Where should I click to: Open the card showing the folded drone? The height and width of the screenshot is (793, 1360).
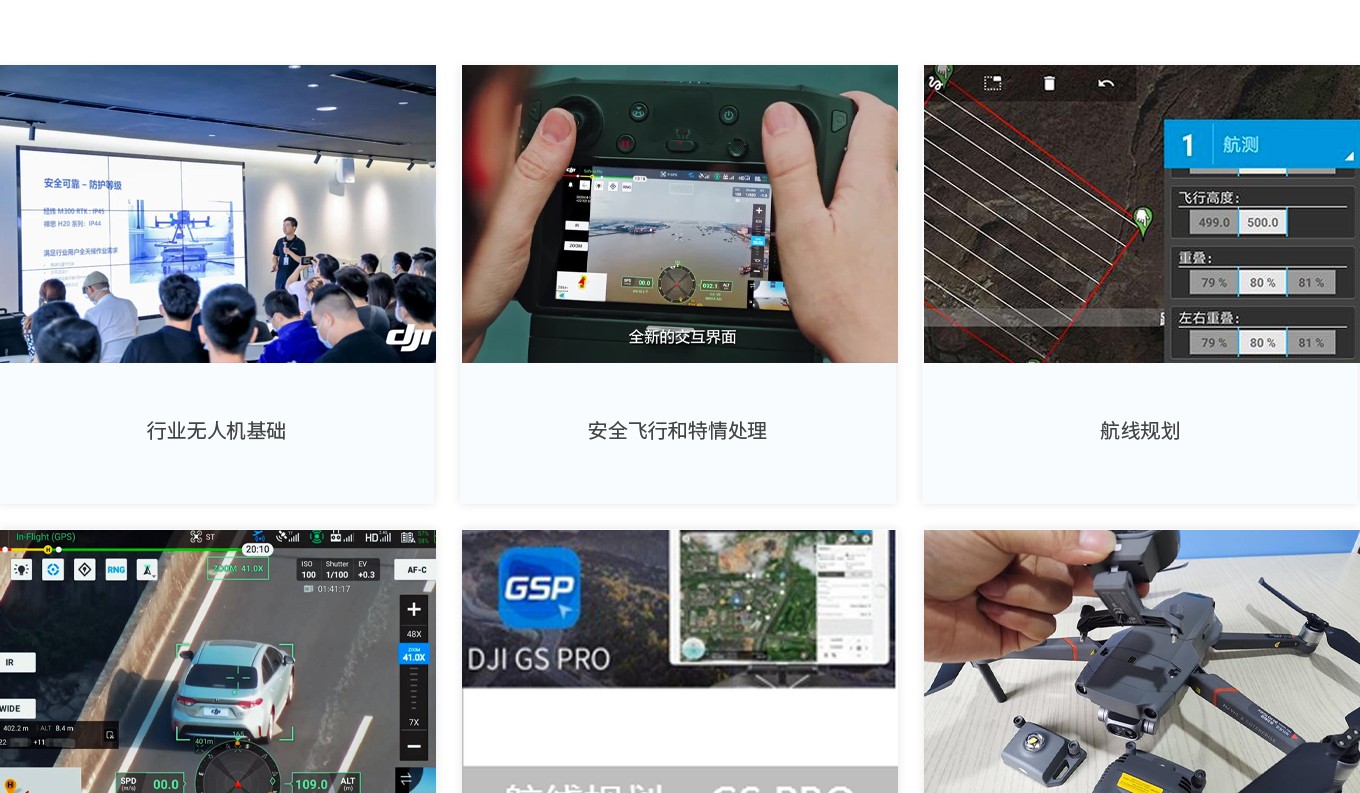coord(1141,662)
